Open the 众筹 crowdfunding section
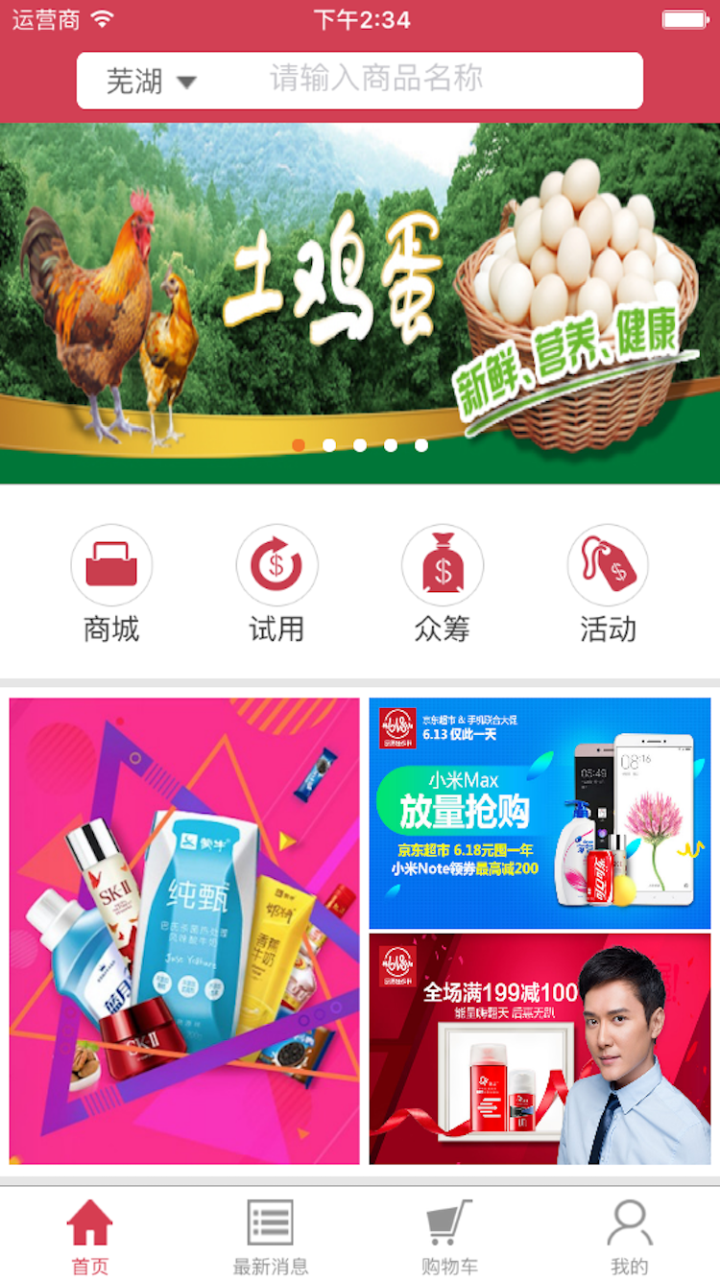Image resolution: width=720 pixels, height=1280 pixels. click(442, 584)
